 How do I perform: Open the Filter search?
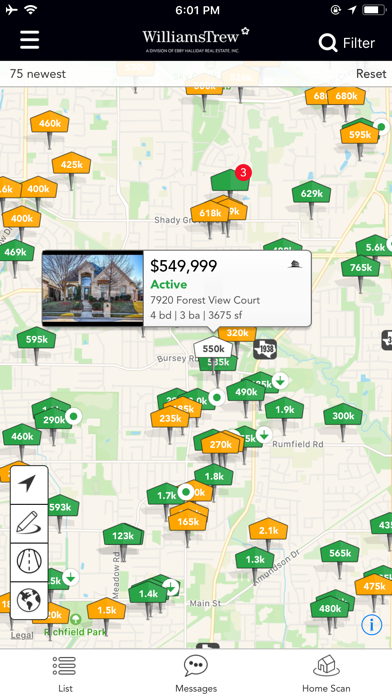coord(347,43)
